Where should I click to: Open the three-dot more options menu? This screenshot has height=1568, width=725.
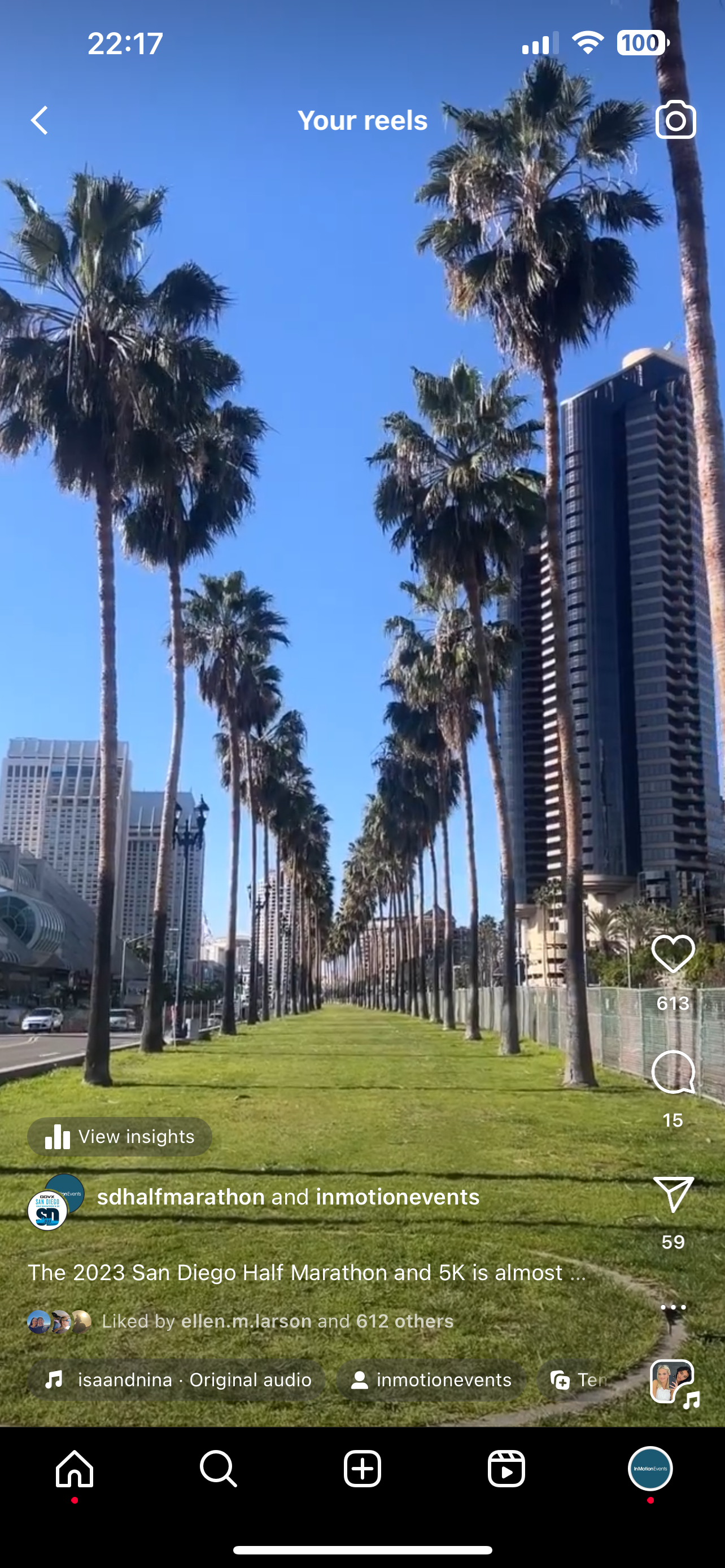tap(672, 1306)
